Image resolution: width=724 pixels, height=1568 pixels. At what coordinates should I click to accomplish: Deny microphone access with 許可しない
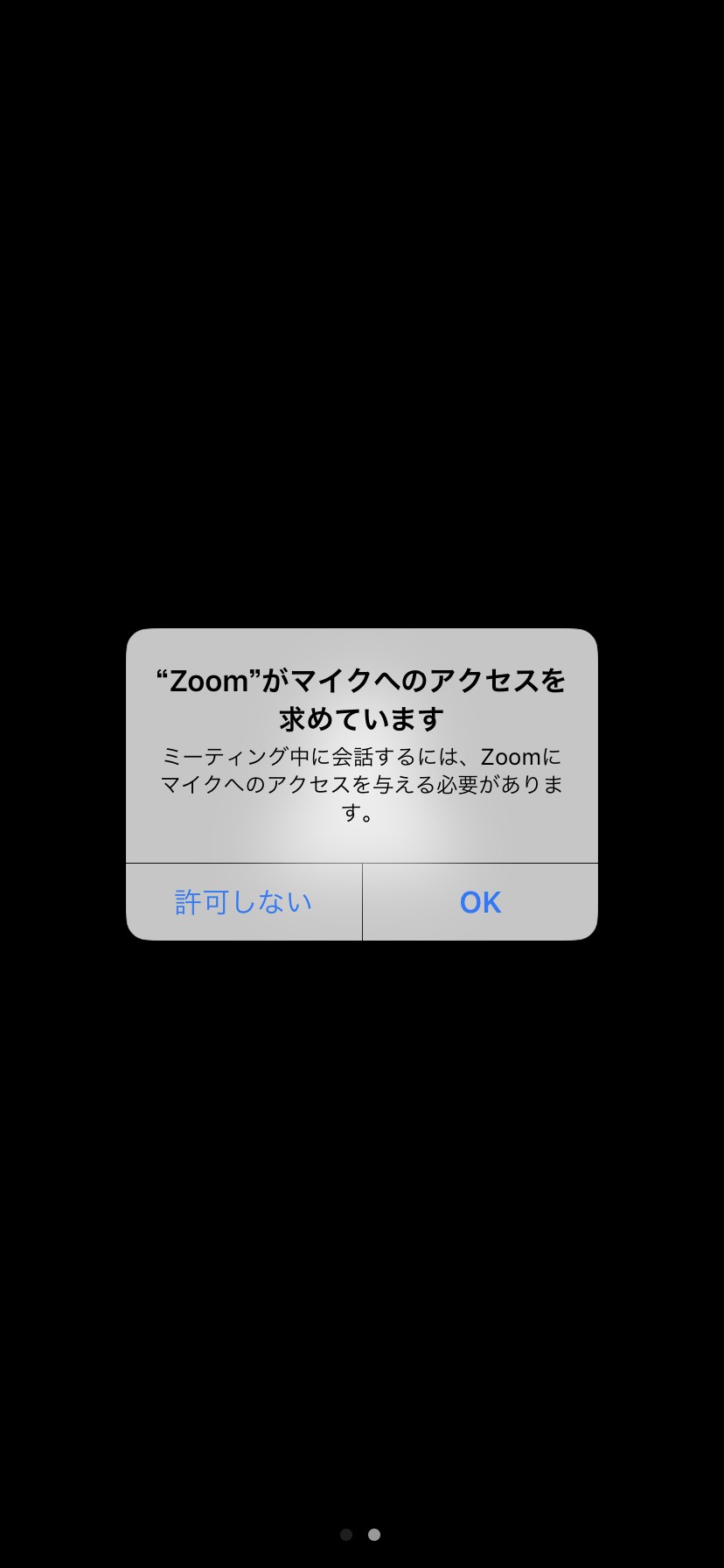[x=244, y=902]
